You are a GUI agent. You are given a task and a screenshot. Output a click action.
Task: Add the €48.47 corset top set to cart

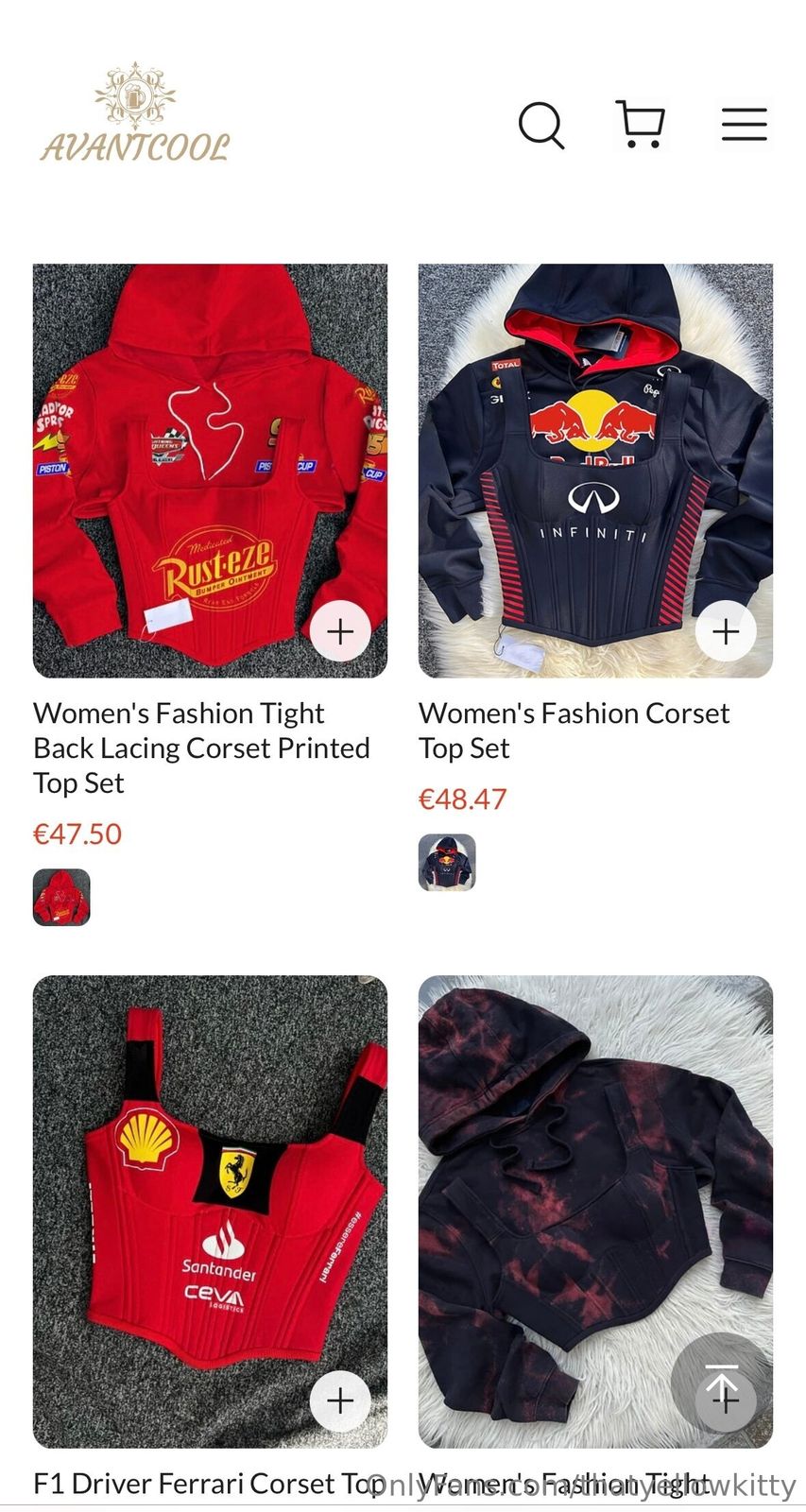(726, 630)
